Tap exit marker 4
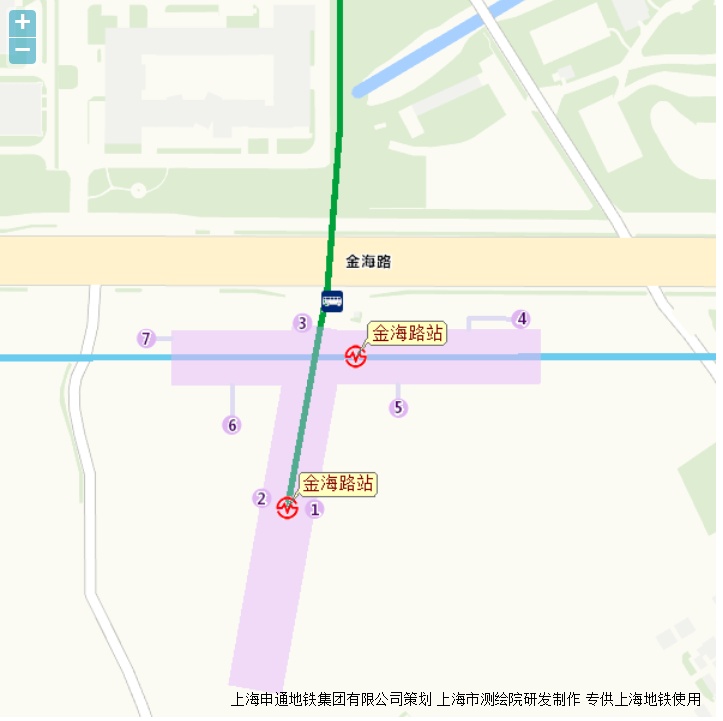The image size is (723, 721). (x=521, y=319)
